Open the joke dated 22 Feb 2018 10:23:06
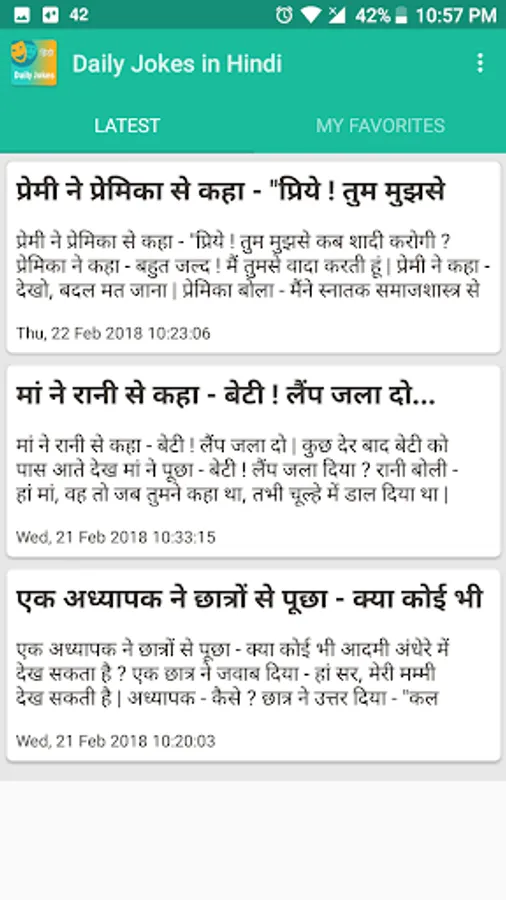This screenshot has width=506, height=900. pos(253,258)
